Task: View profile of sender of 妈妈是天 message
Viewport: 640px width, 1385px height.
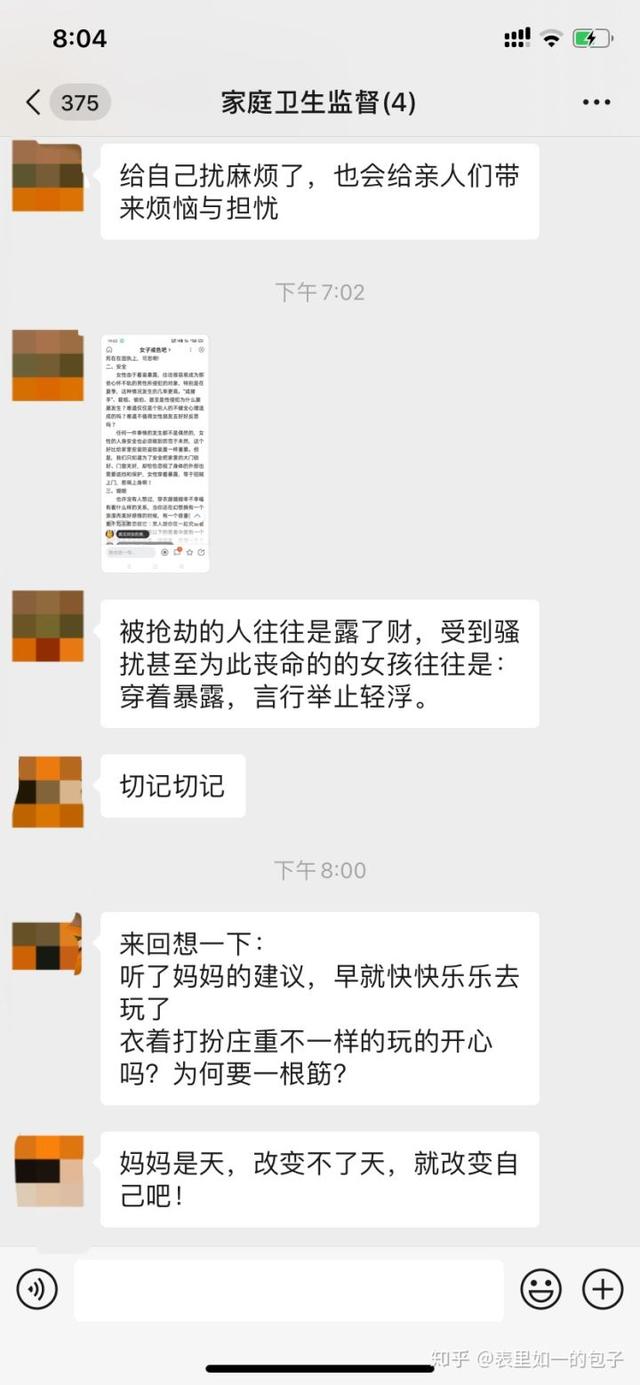Action: (47, 1171)
